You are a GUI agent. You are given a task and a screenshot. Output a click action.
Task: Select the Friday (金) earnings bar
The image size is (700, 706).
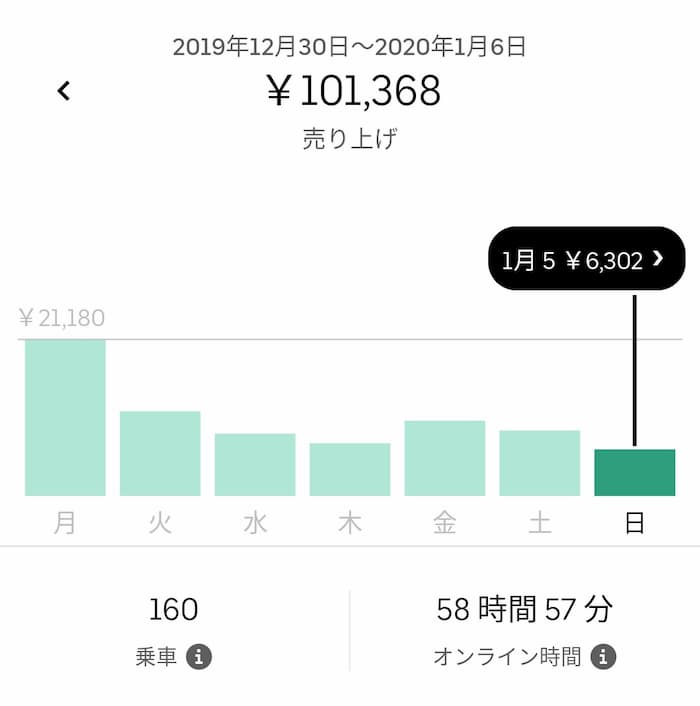445,458
